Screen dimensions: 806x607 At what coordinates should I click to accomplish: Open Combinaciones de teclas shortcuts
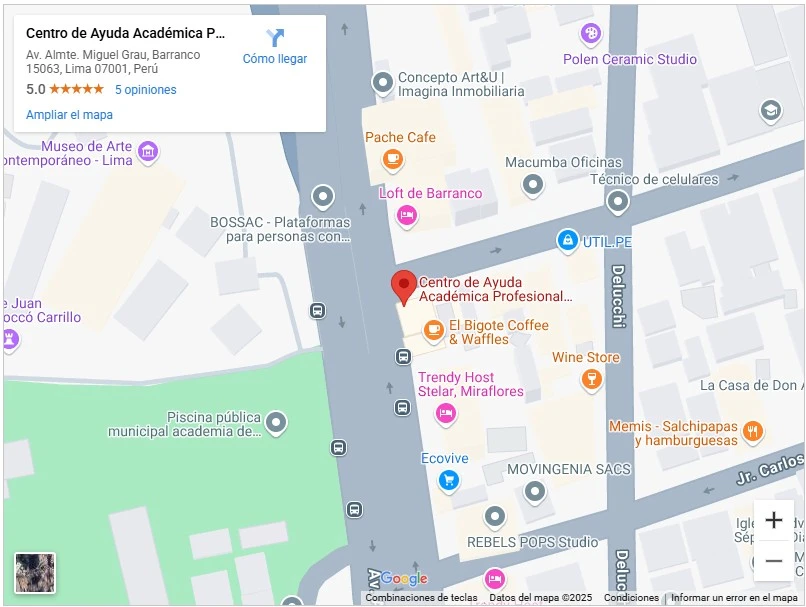pyautogui.click(x=421, y=598)
